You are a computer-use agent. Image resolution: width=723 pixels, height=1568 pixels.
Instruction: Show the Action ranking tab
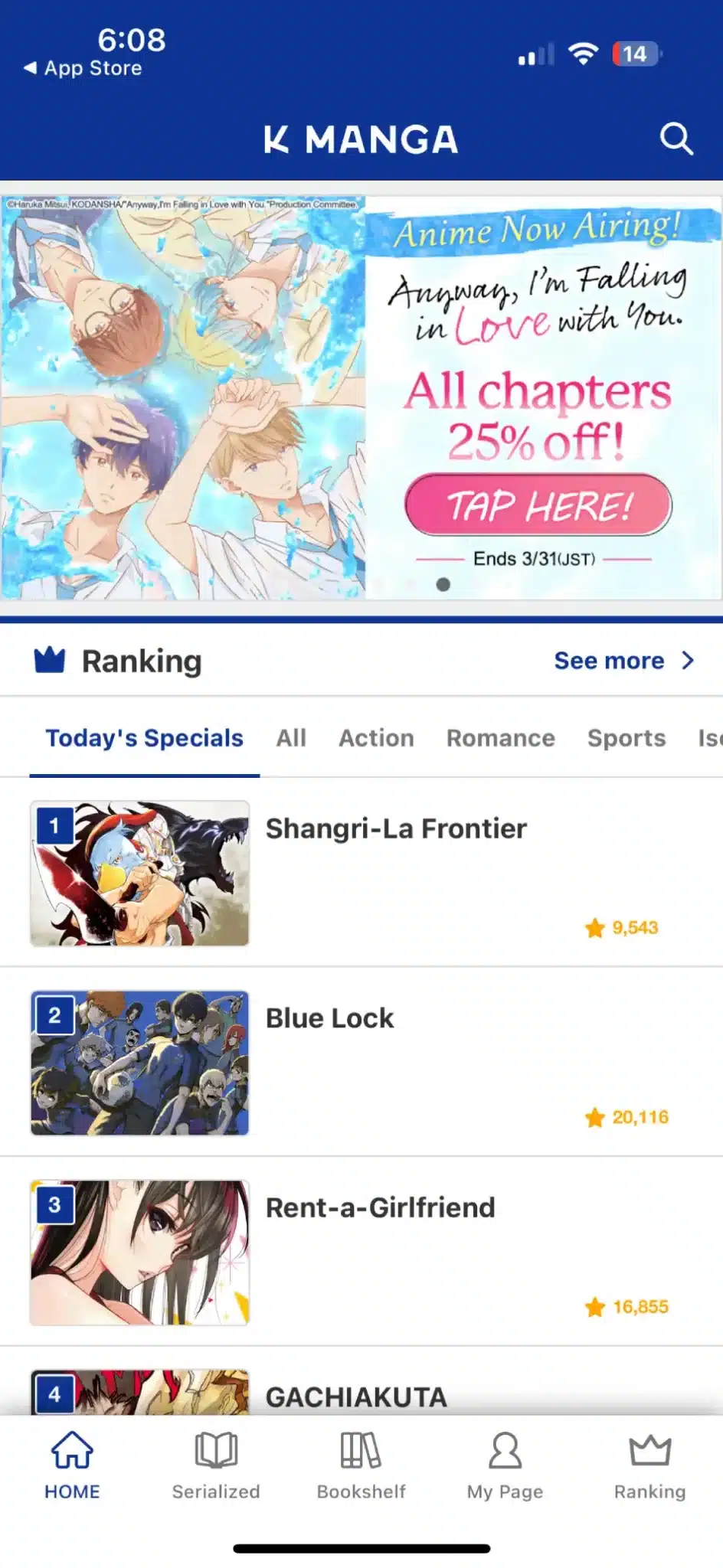pyautogui.click(x=376, y=738)
